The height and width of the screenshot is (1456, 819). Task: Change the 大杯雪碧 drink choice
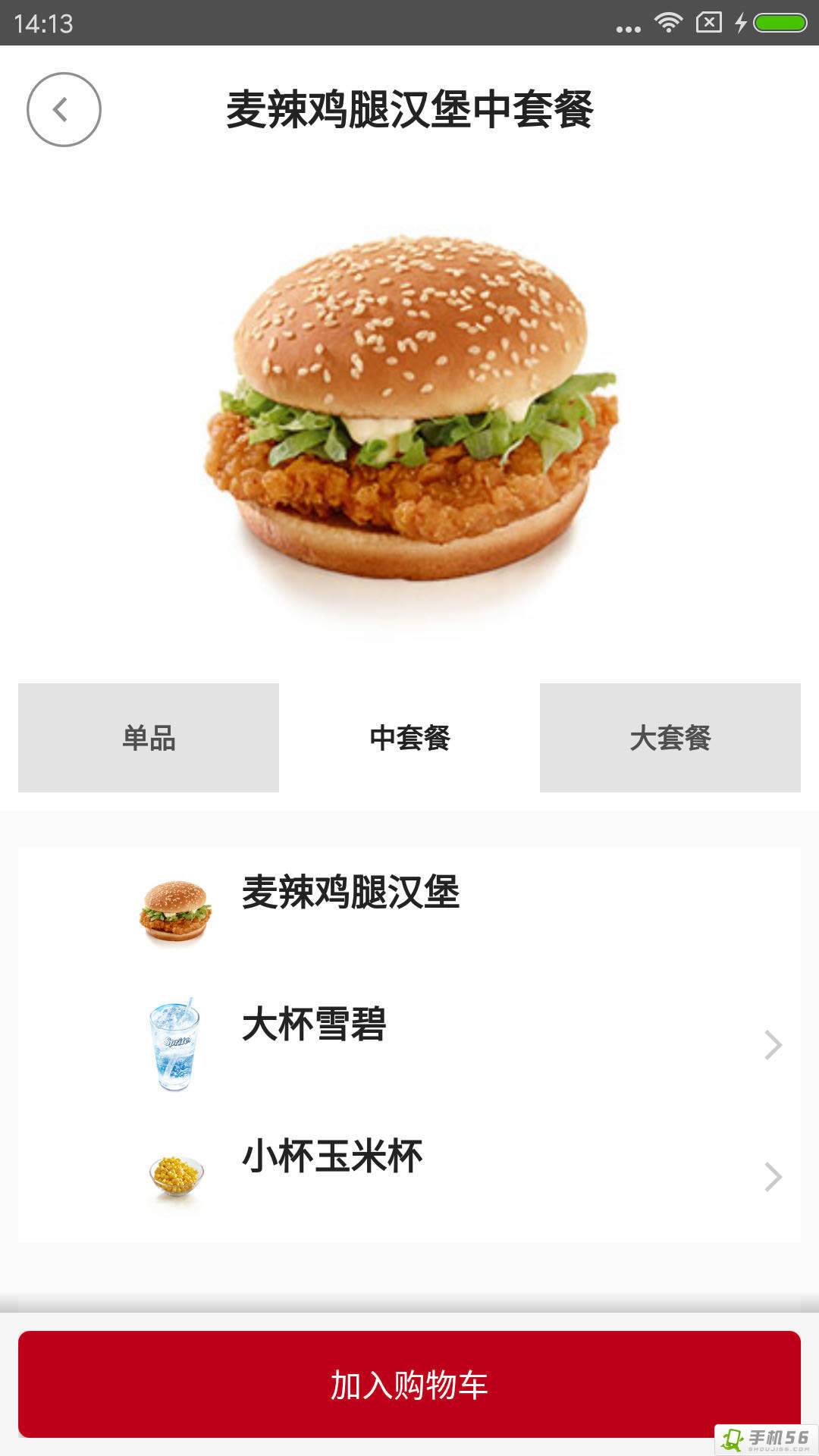(x=772, y=1045)
